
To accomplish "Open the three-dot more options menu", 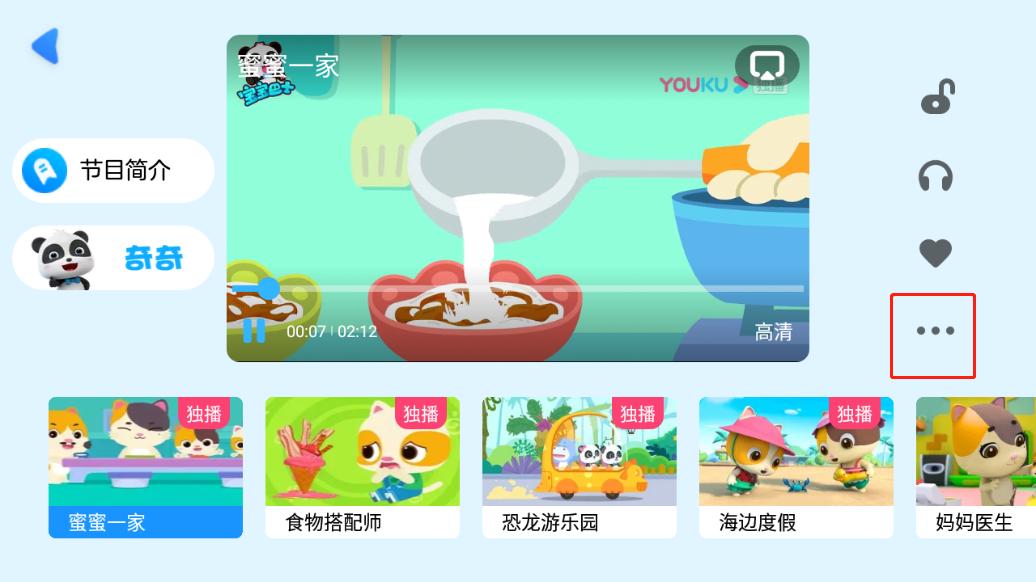I will (x=935, y=330).
